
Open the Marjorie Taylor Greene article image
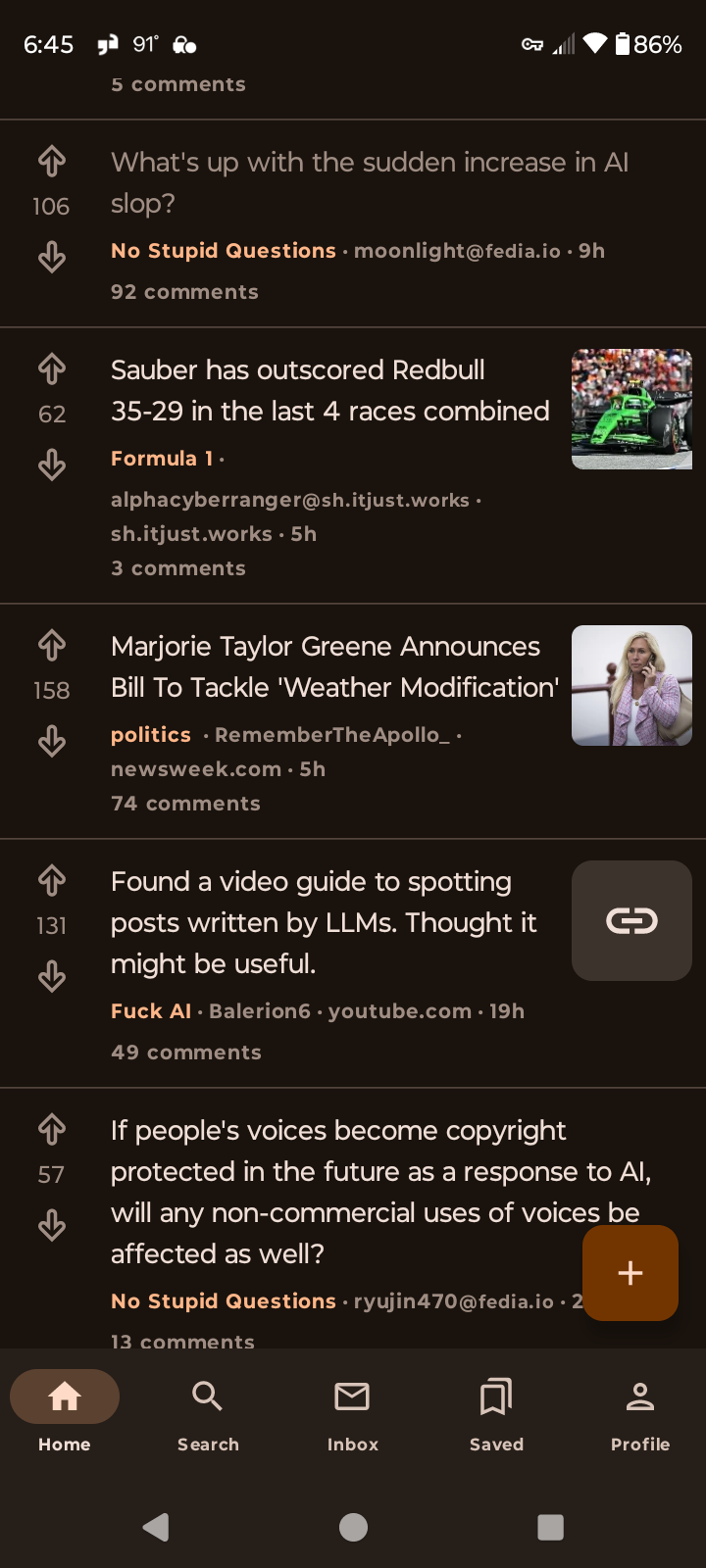click(631, 685)
